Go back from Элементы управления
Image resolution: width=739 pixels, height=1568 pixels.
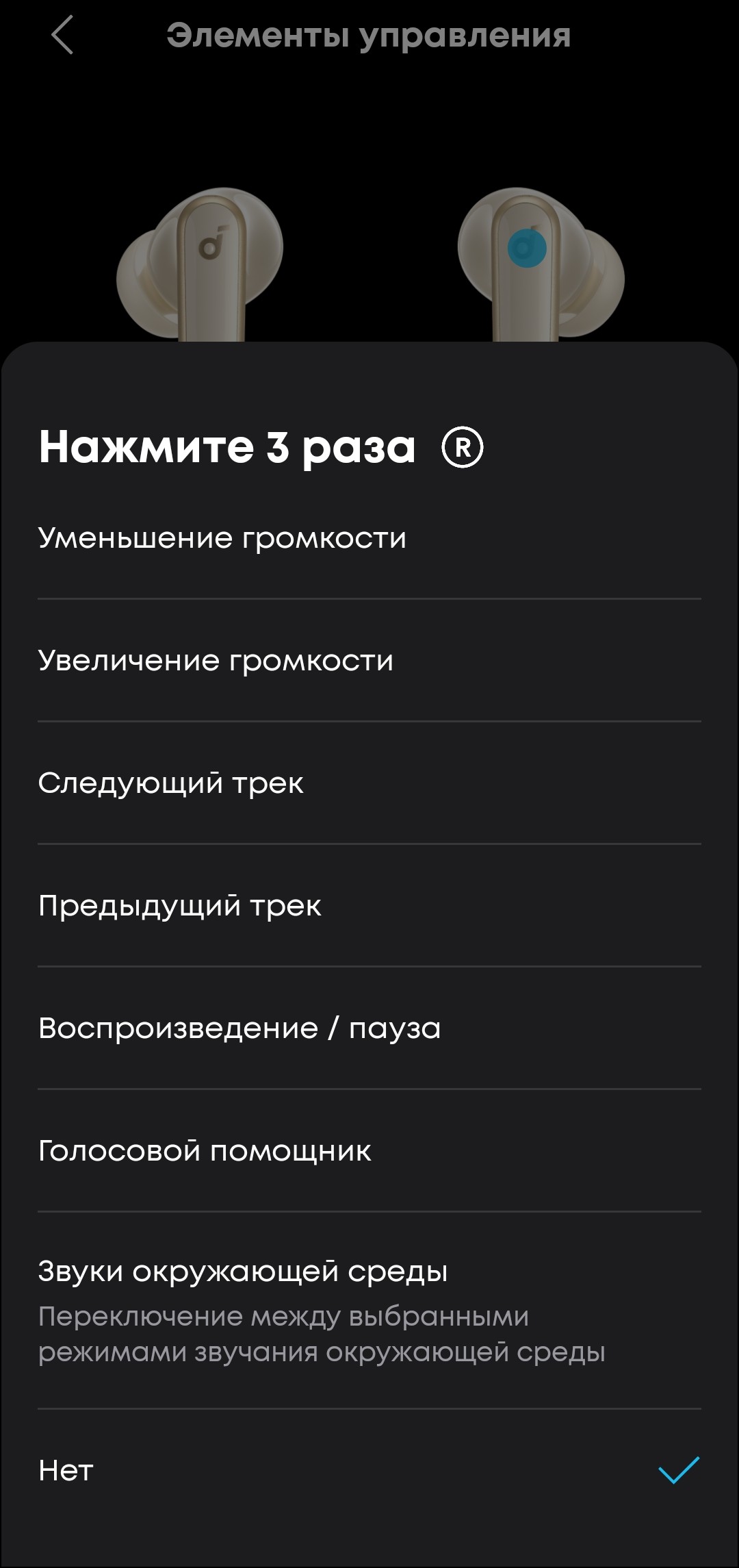(62, 36)
